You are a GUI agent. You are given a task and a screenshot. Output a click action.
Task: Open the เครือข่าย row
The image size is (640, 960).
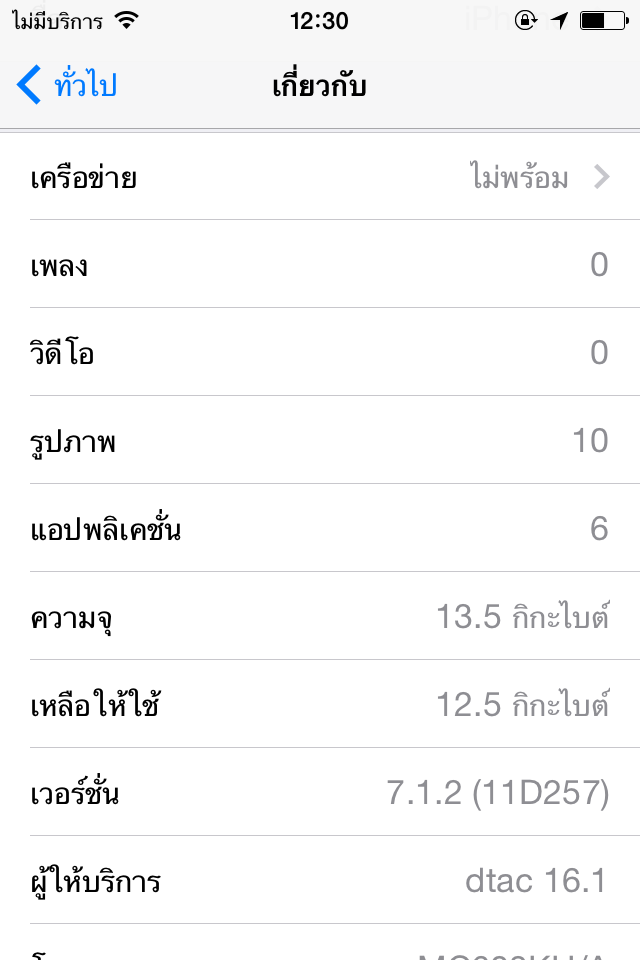click(x=320, y=178)
